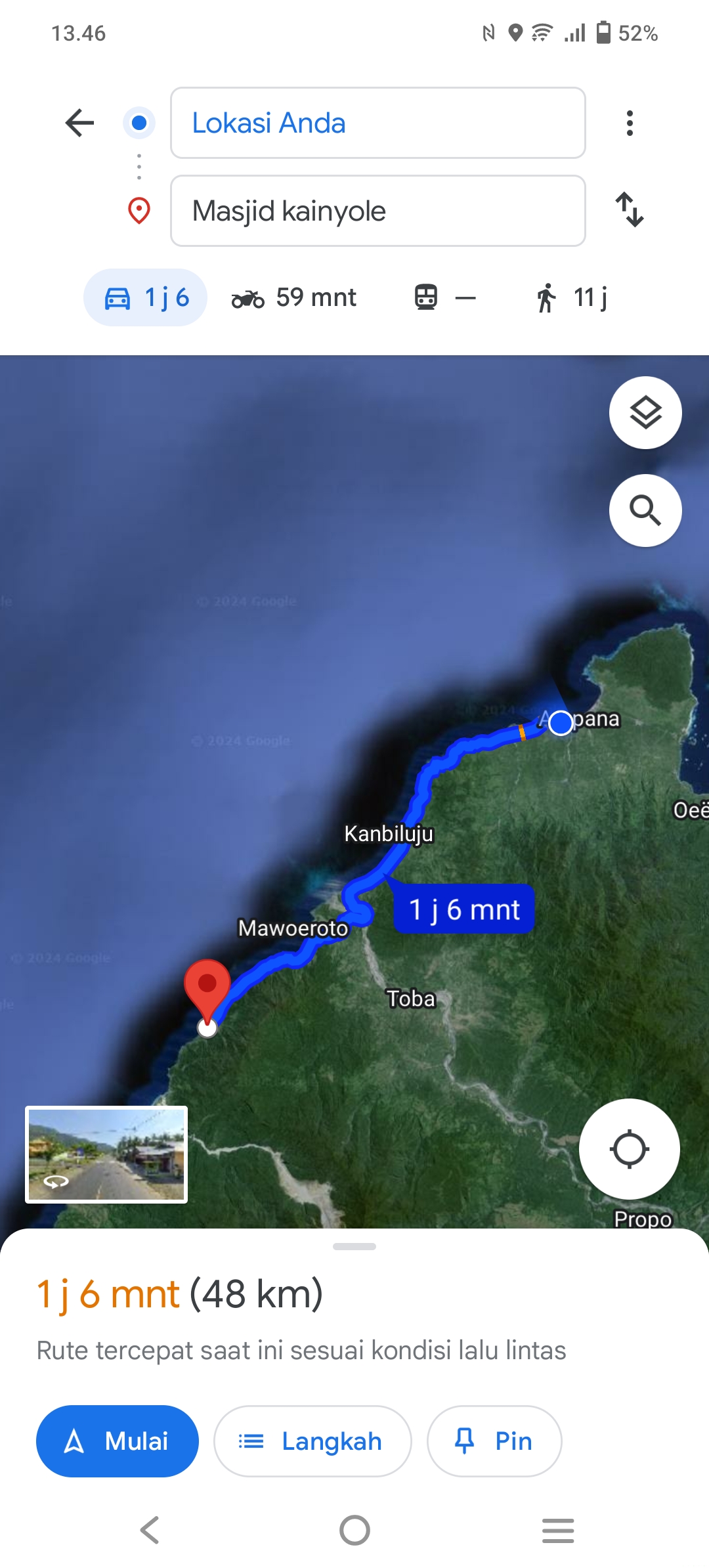
Task: Search along the route
Action: click(x=645, y=510)
